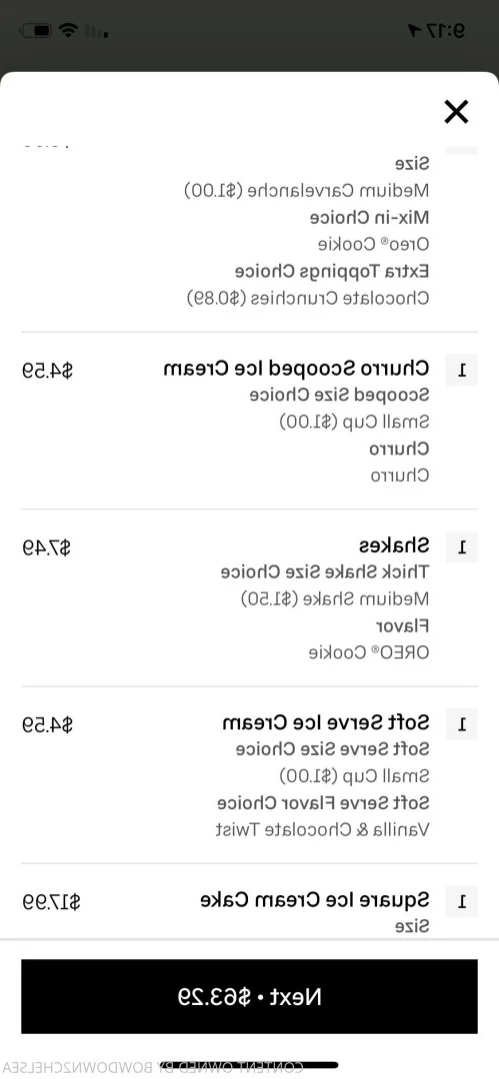Tap Next to continue with $63.29 order
The image size is (499, 1079).
(249, 996)
